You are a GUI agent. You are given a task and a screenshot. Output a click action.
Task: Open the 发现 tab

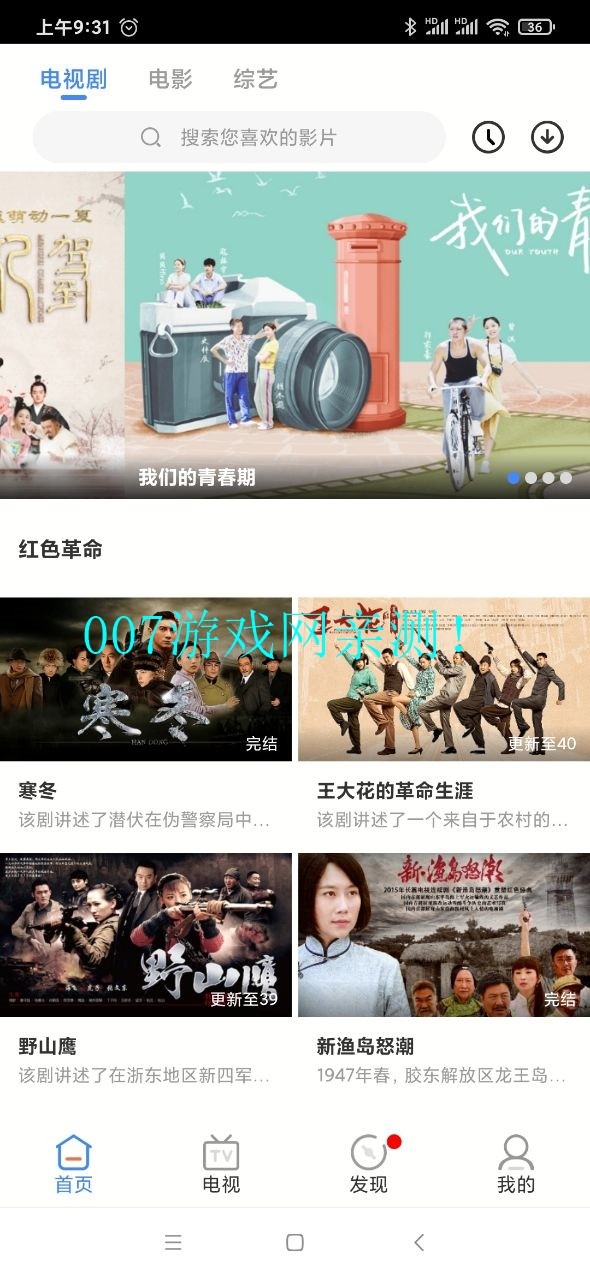(369, 1164)
